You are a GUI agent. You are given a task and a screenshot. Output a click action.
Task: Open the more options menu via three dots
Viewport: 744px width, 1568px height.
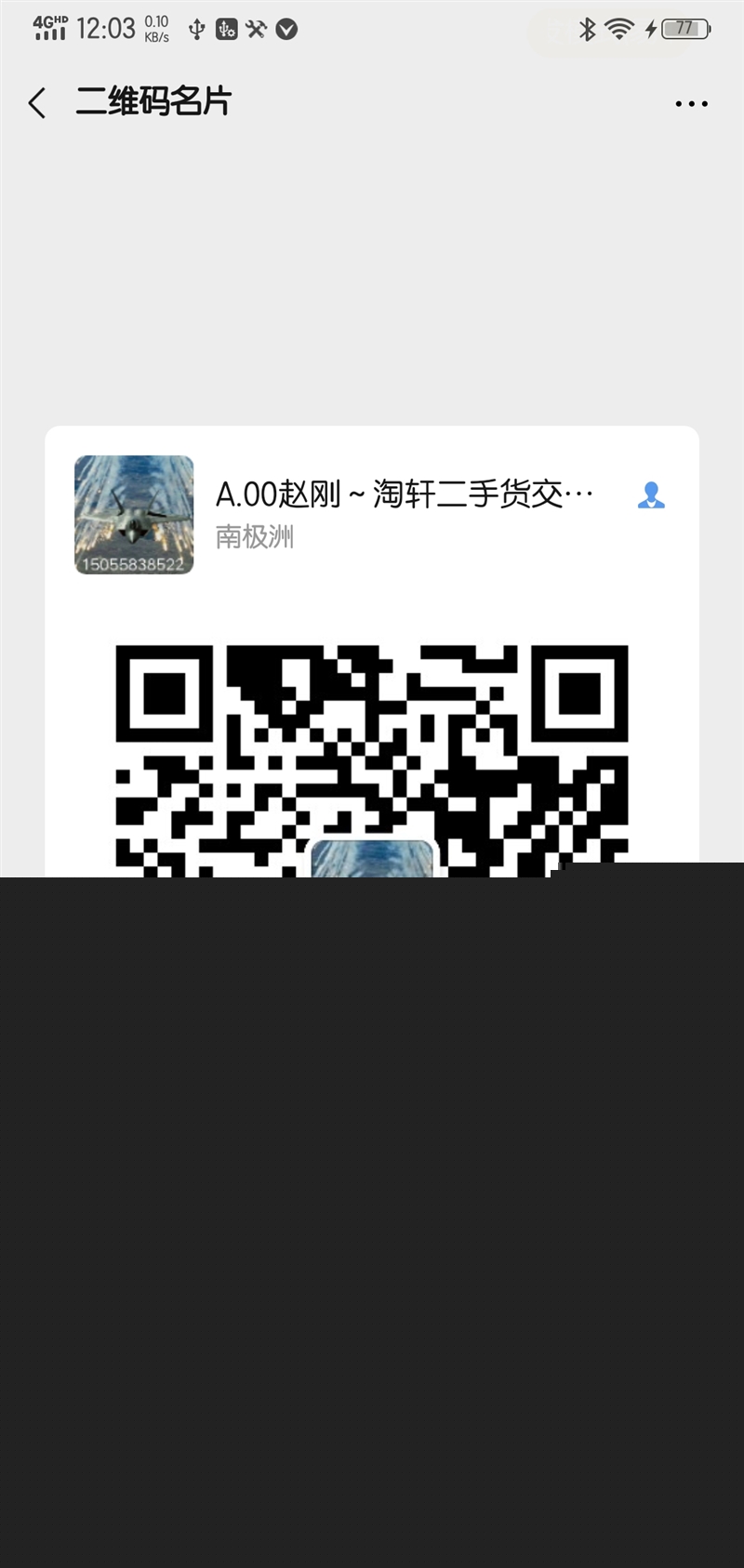point(691,103)
